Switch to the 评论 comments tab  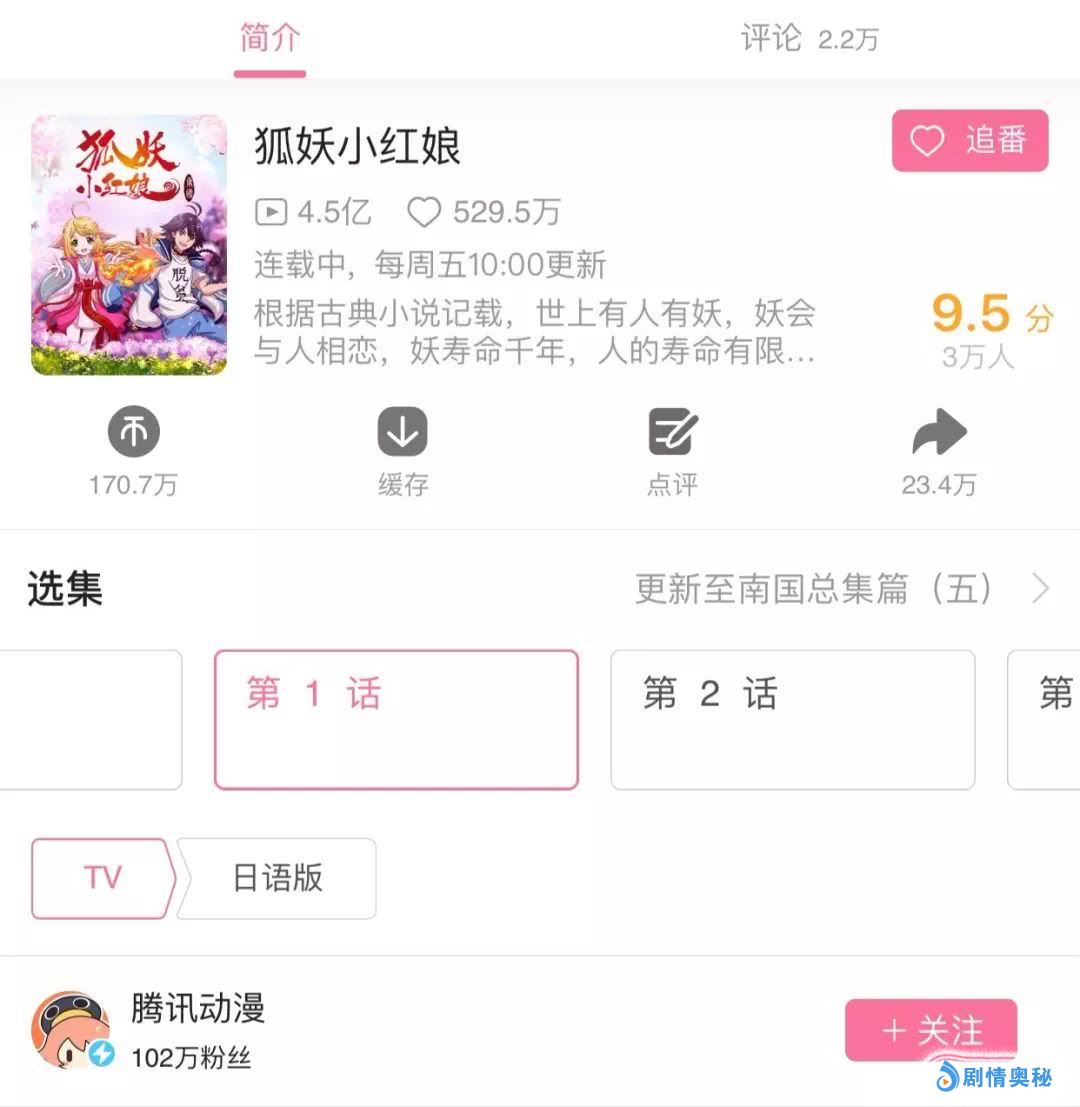(x=808, y=39)
